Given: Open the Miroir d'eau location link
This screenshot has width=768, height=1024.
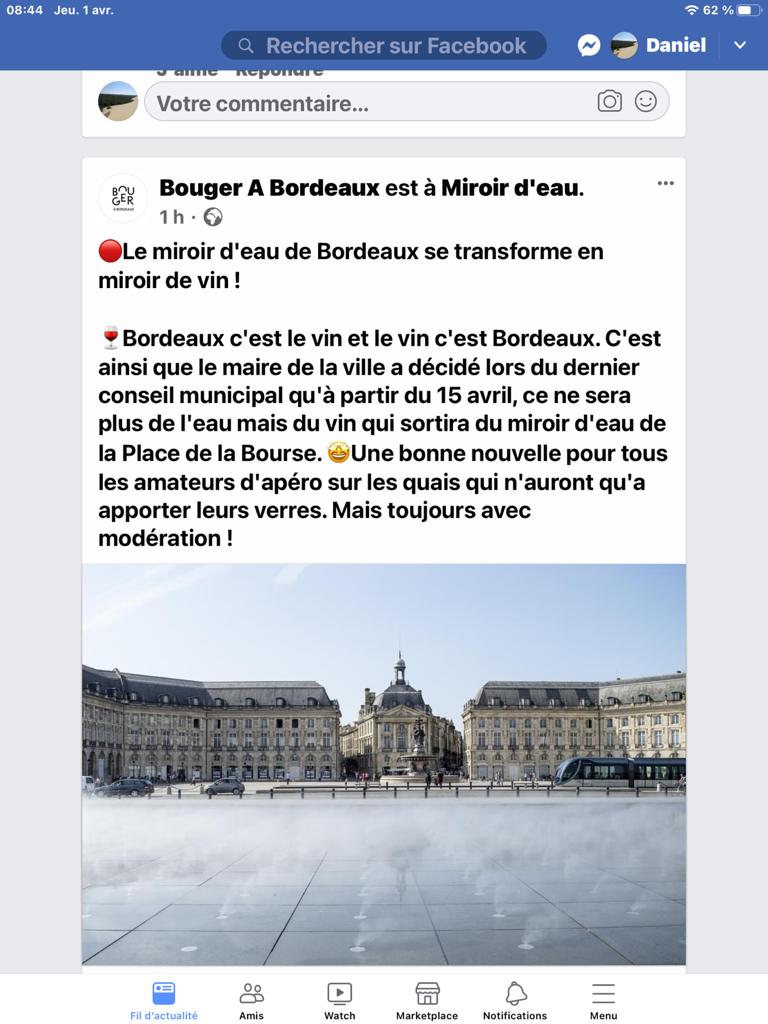Looking at the screenshot, I should (x=511, y=187).
